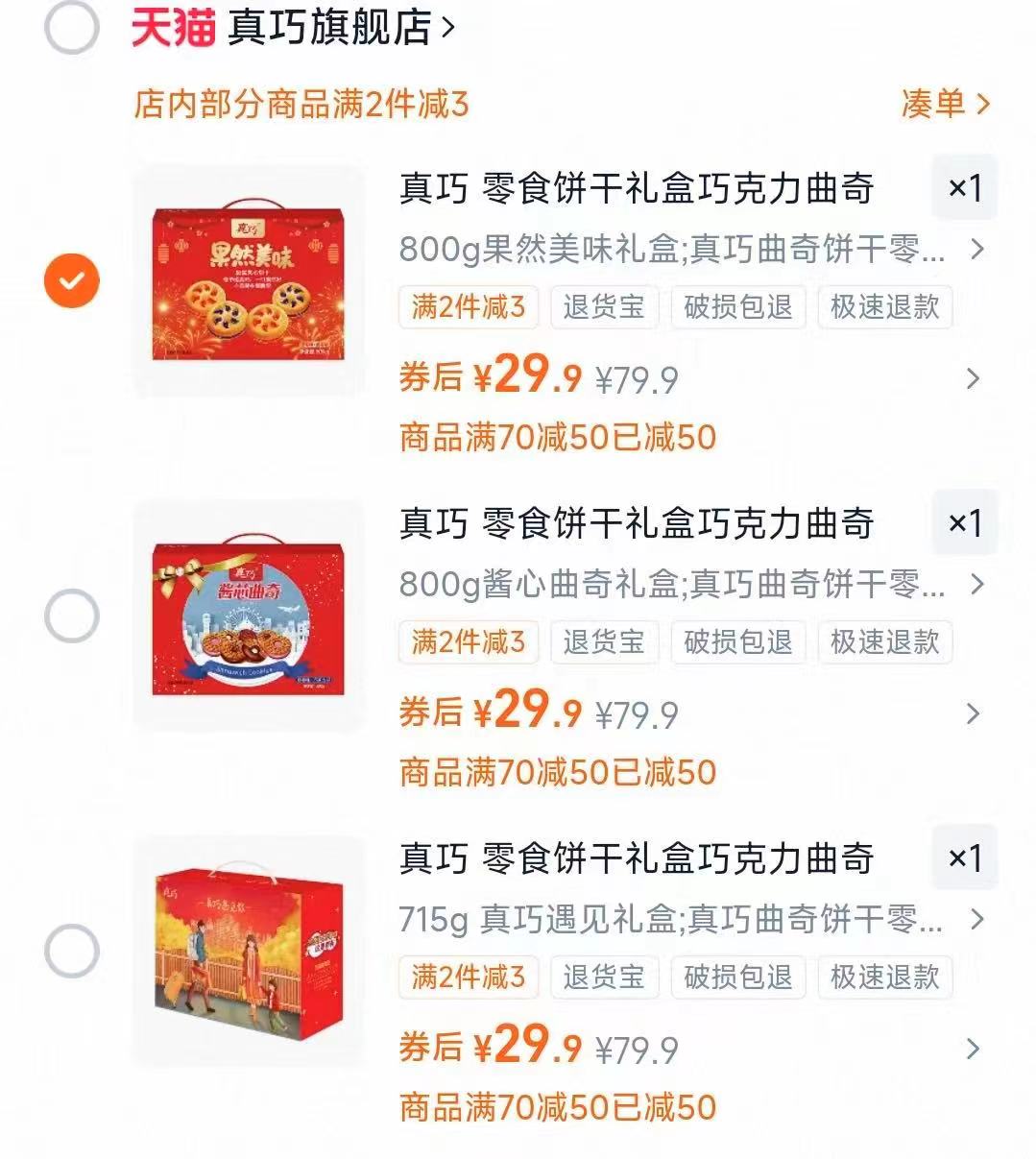Toggle the store header selection circle
Viewport: 1036px width, 1159px height.
click(71, 26)
